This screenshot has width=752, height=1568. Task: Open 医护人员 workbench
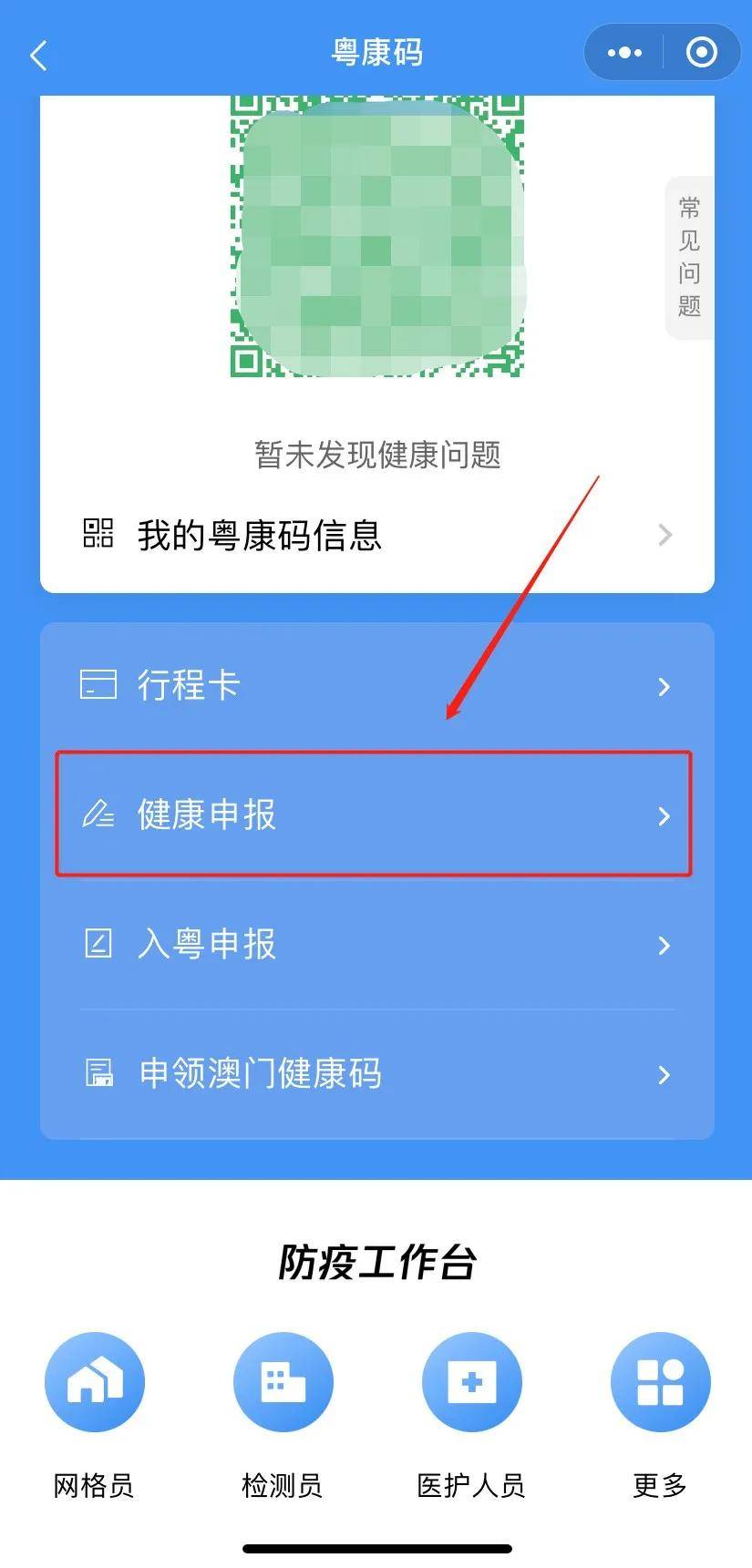click(x=471, y=1416)
